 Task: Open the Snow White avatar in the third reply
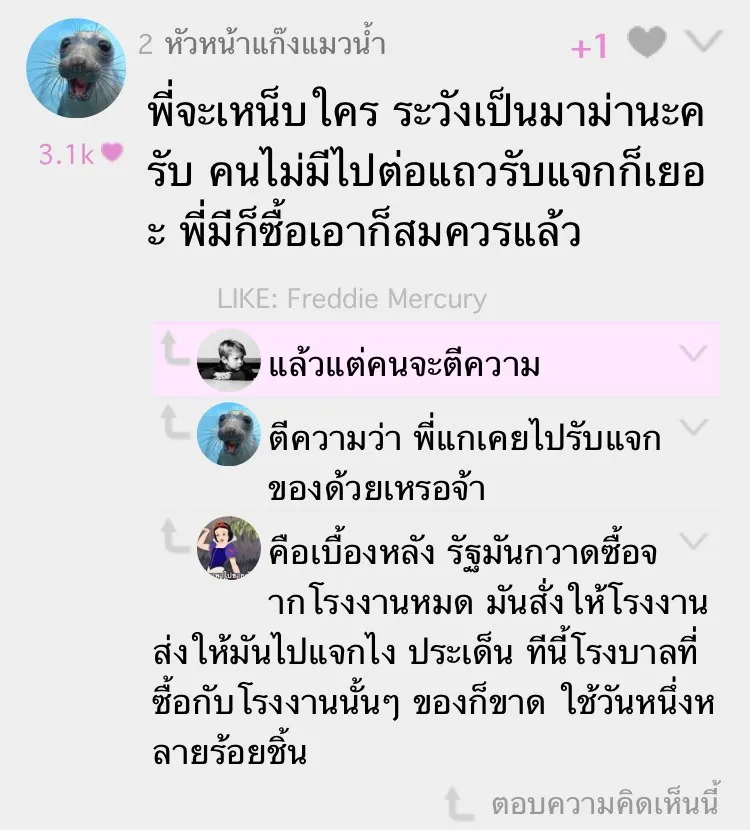click(x=230, y=547)
